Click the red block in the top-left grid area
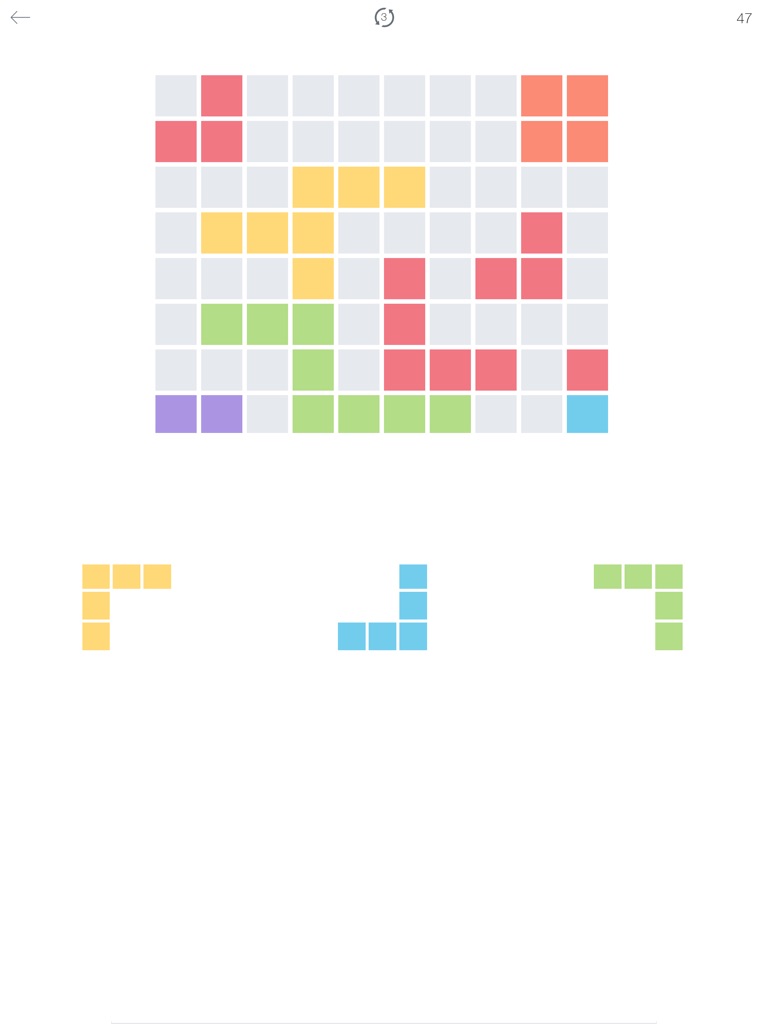 click(x=177, y=141)
